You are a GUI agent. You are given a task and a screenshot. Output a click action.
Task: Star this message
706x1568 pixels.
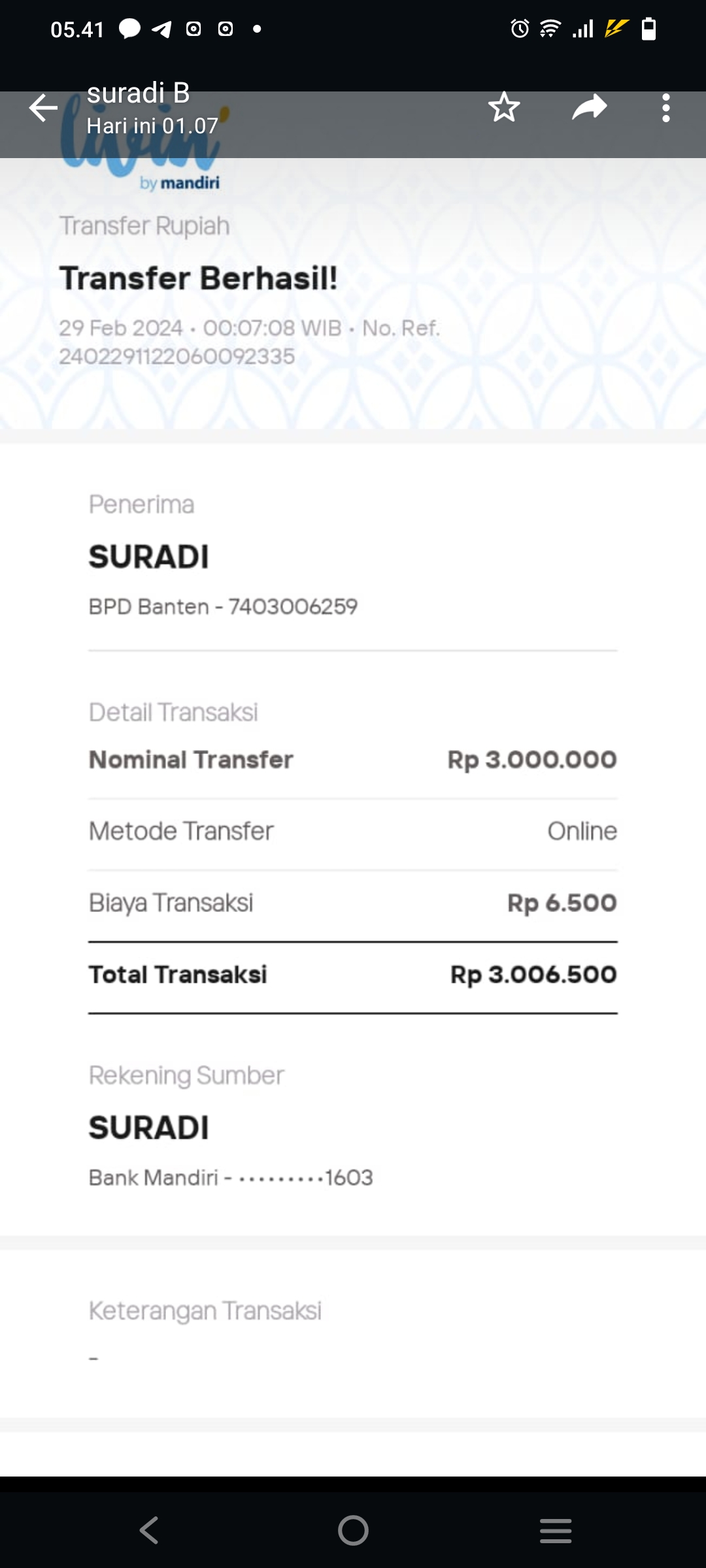(x=504, y=108)
